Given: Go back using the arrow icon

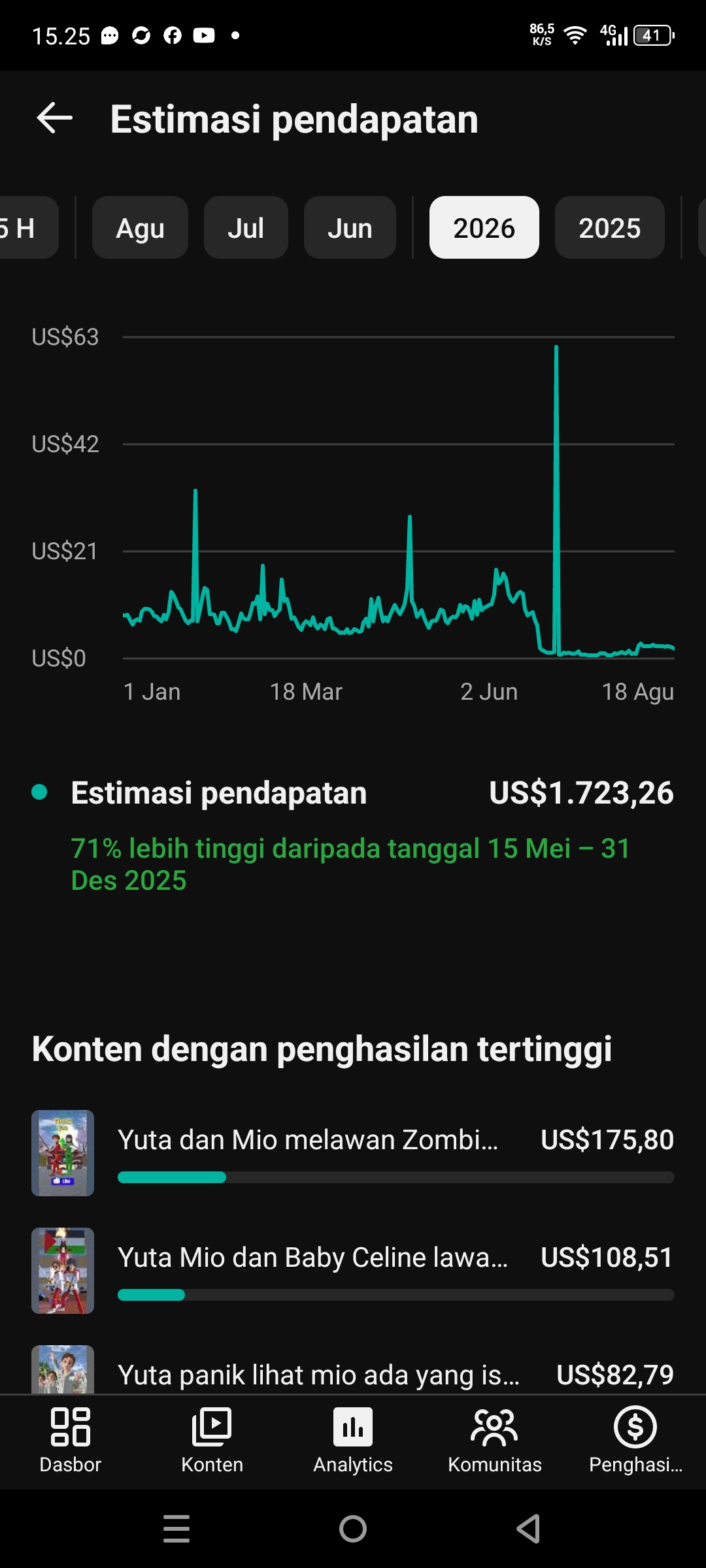Looking at the screenshot, I should 55,118.
